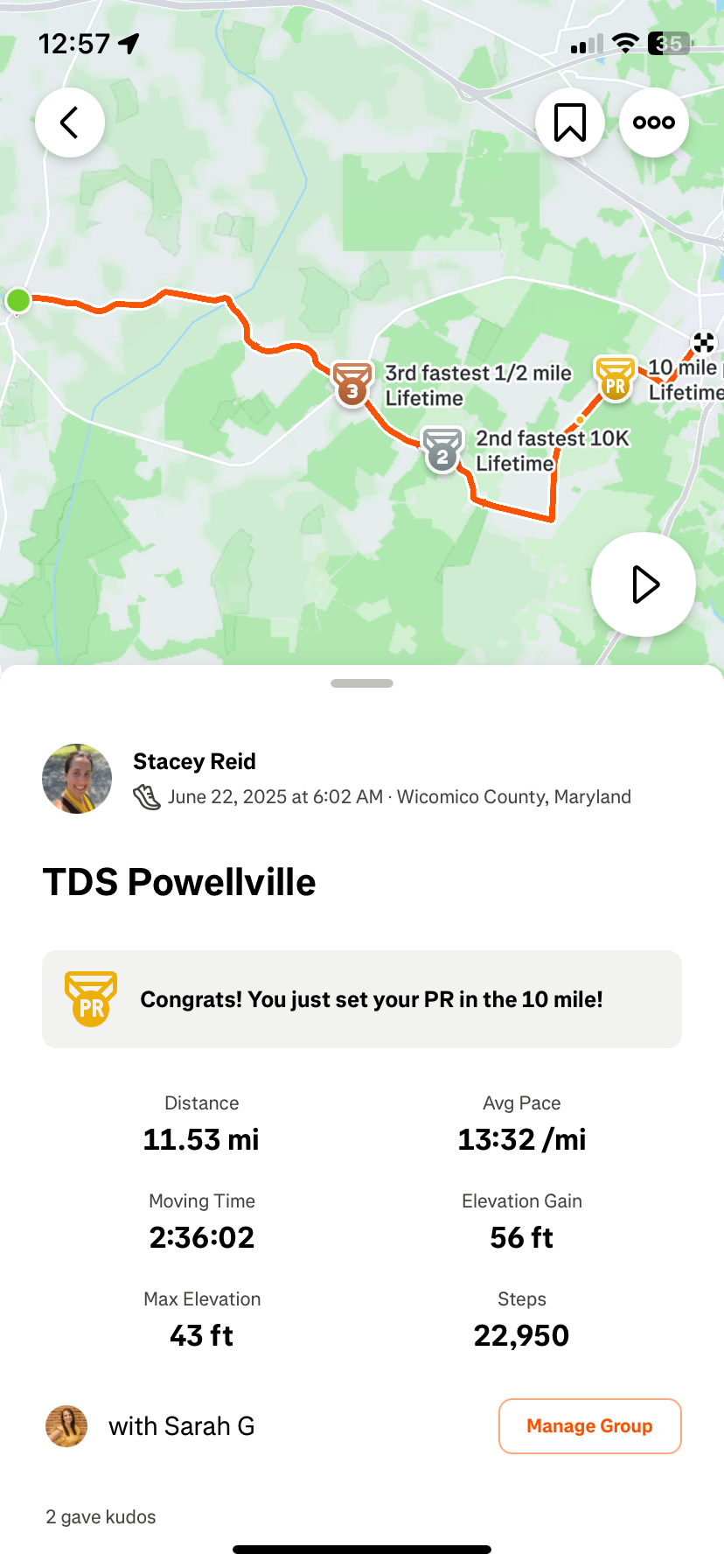Select the 10 mile PR map badge
Screen dimensions: 724x1568
coord(616,378)
